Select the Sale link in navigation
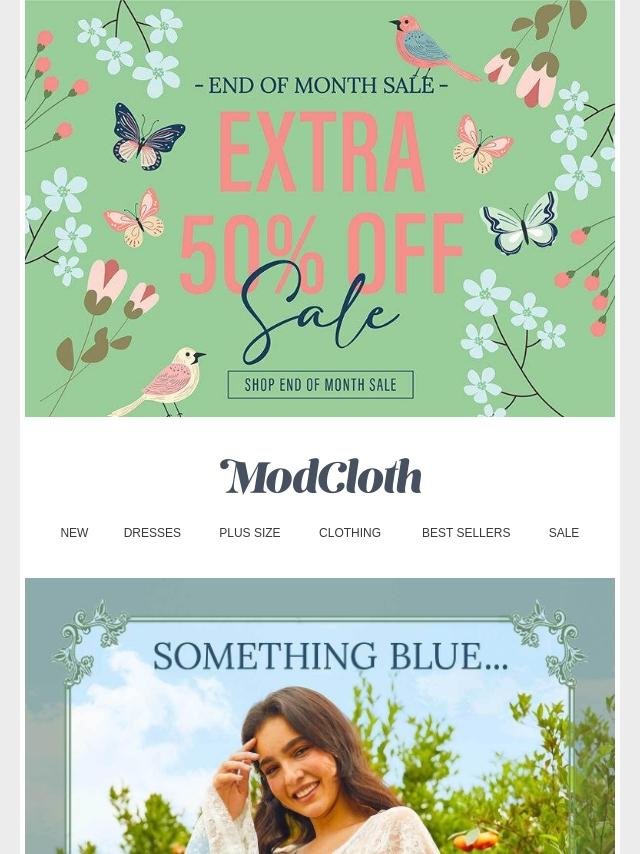 563,533
